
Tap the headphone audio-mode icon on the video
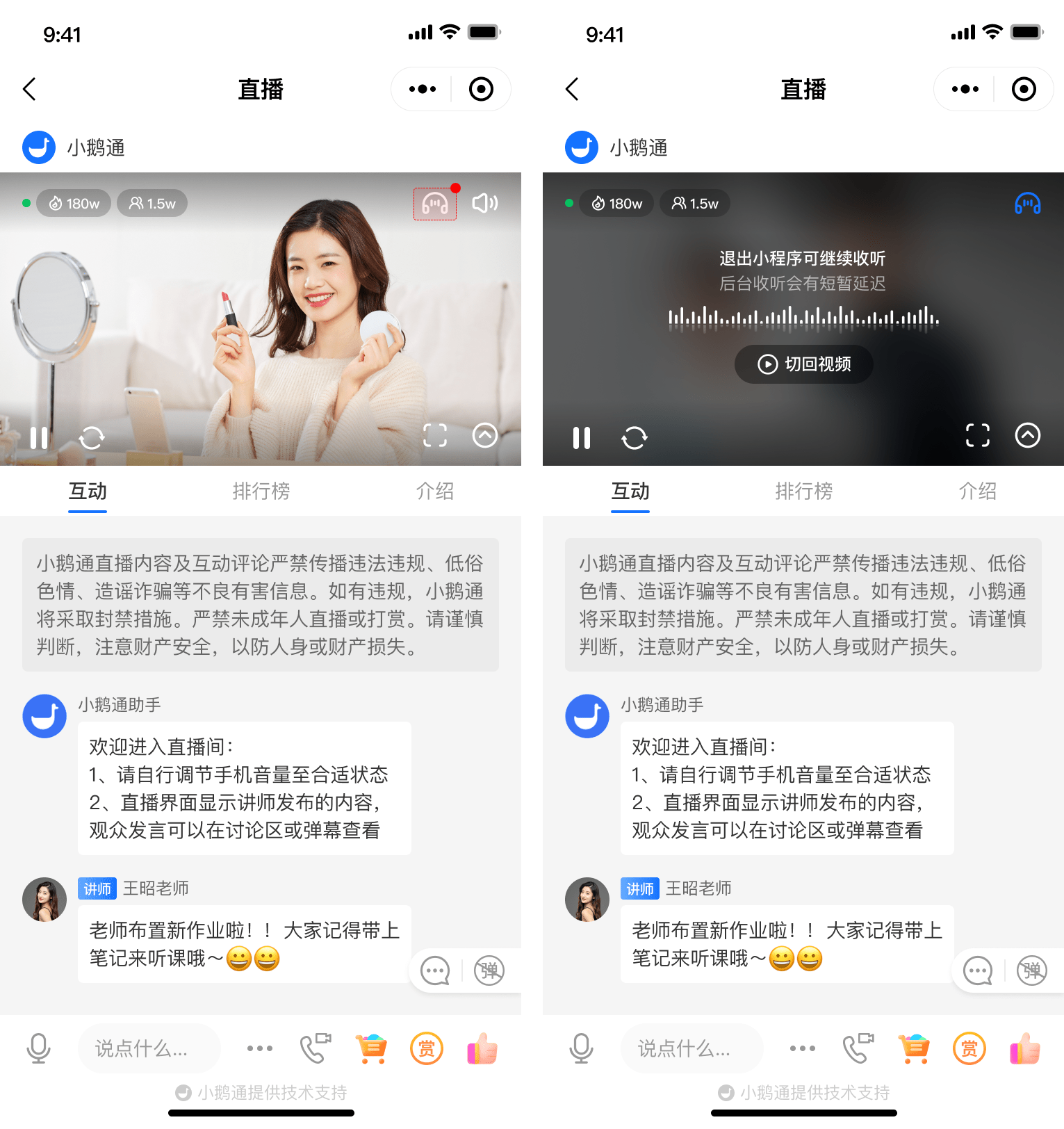point(434,203)
